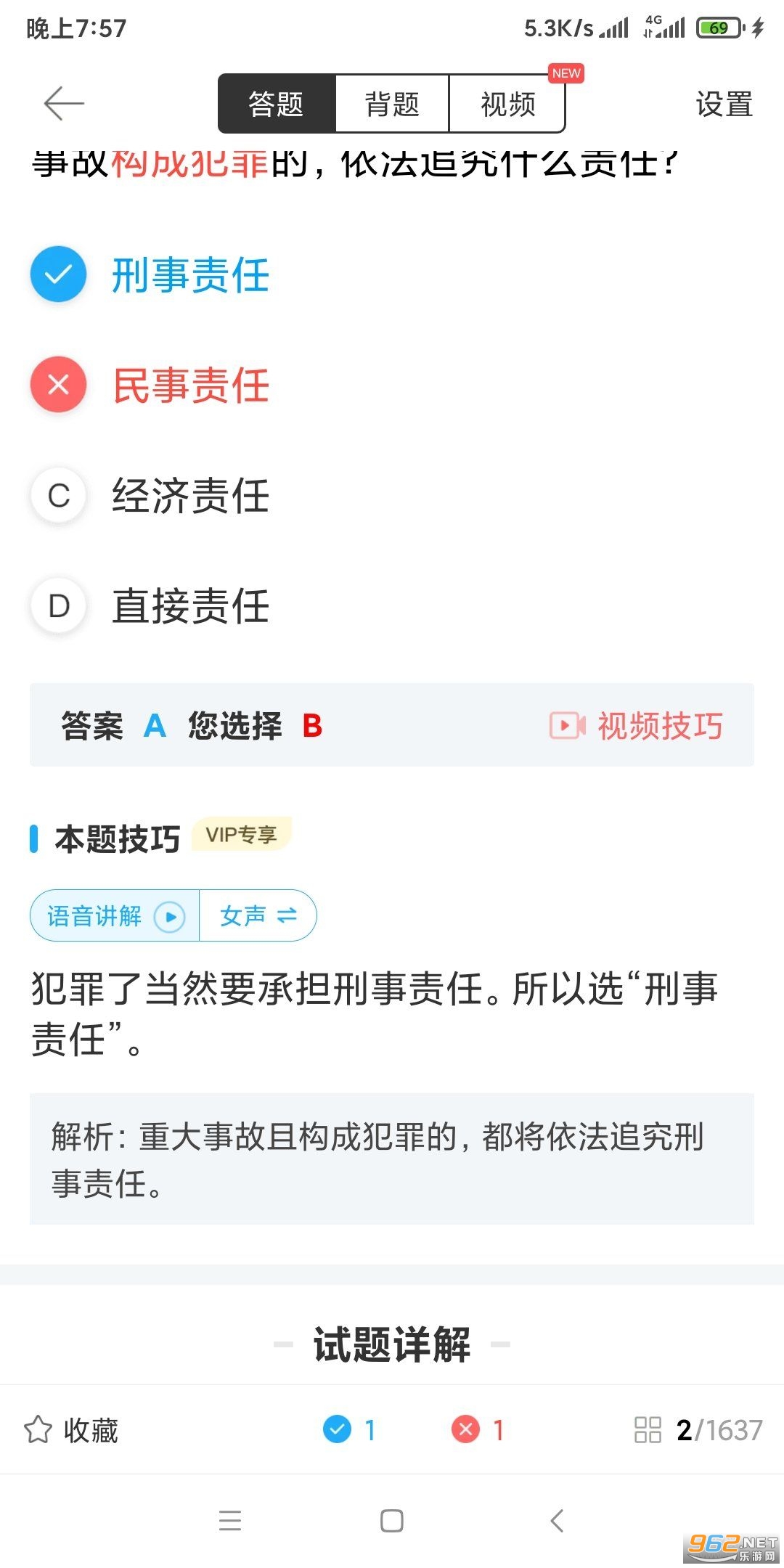Image resolution: width=784 pixels, height=1568 pixels.
Task: Select the 答题 tab
Action: [276, 104]
